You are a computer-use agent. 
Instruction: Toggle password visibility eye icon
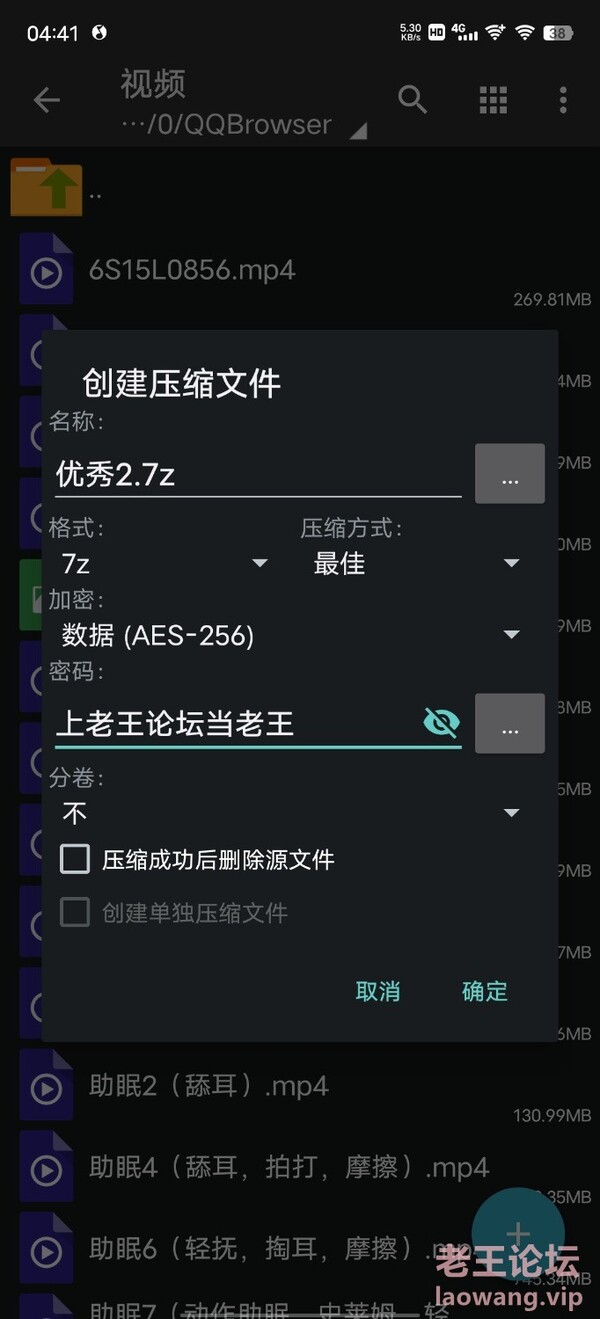441,722
